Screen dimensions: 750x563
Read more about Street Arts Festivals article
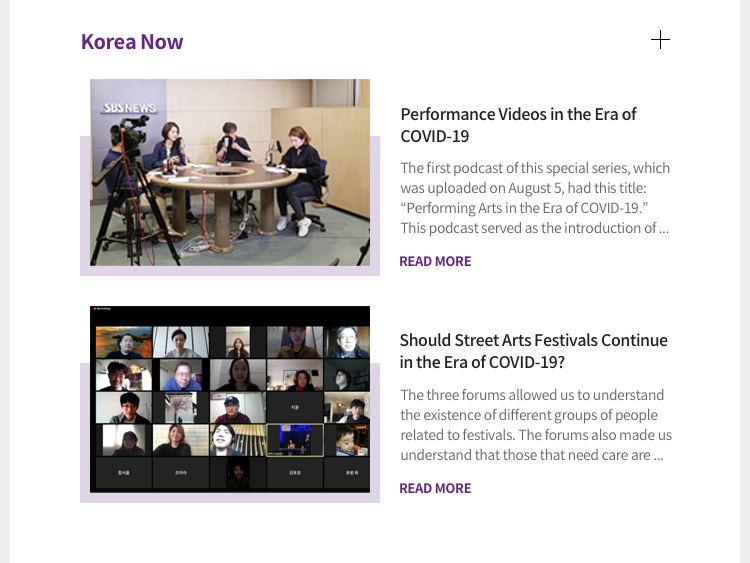pos(435,488)
